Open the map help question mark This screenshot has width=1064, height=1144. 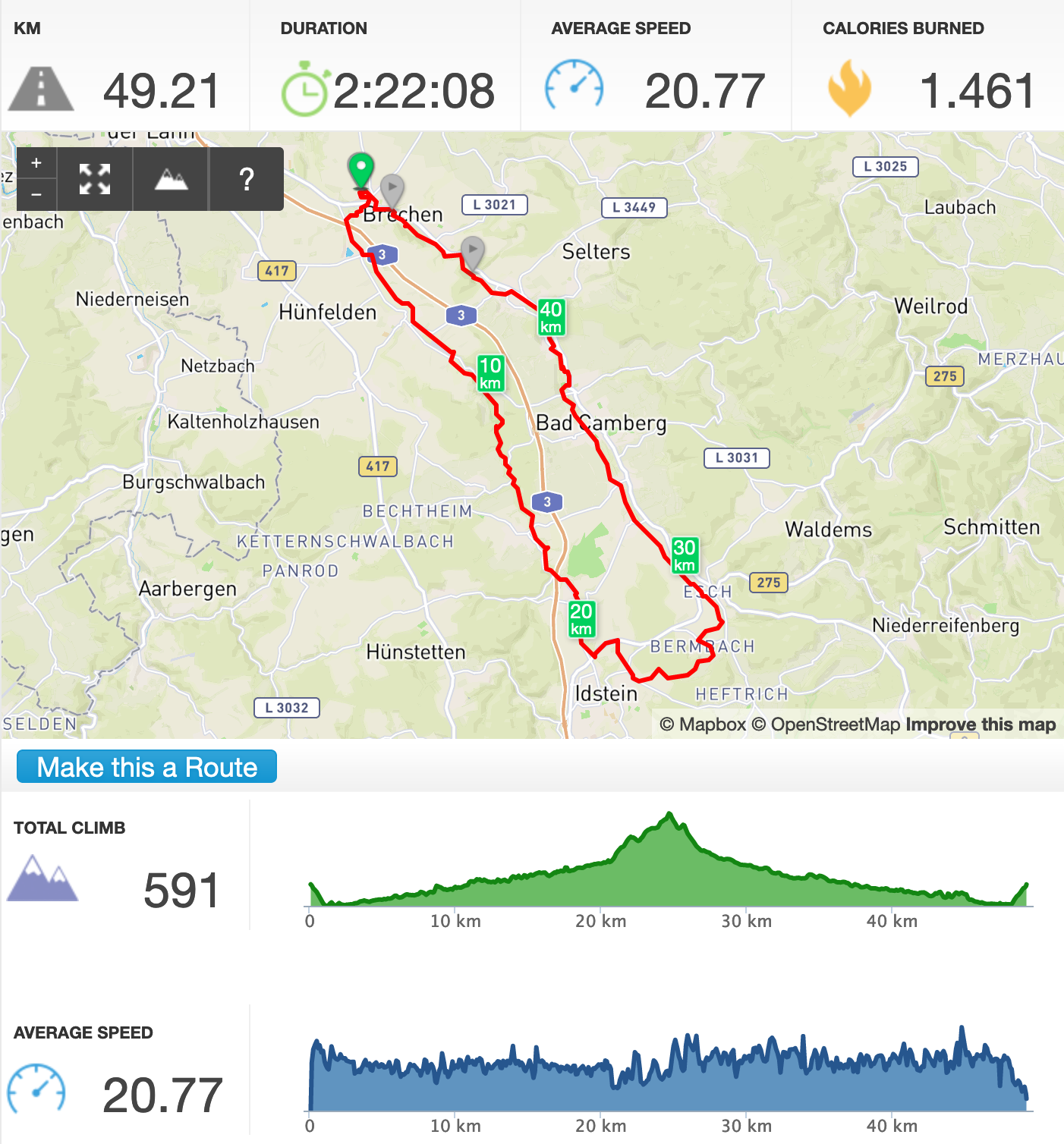pyautogui.click(x=246, y=179)
